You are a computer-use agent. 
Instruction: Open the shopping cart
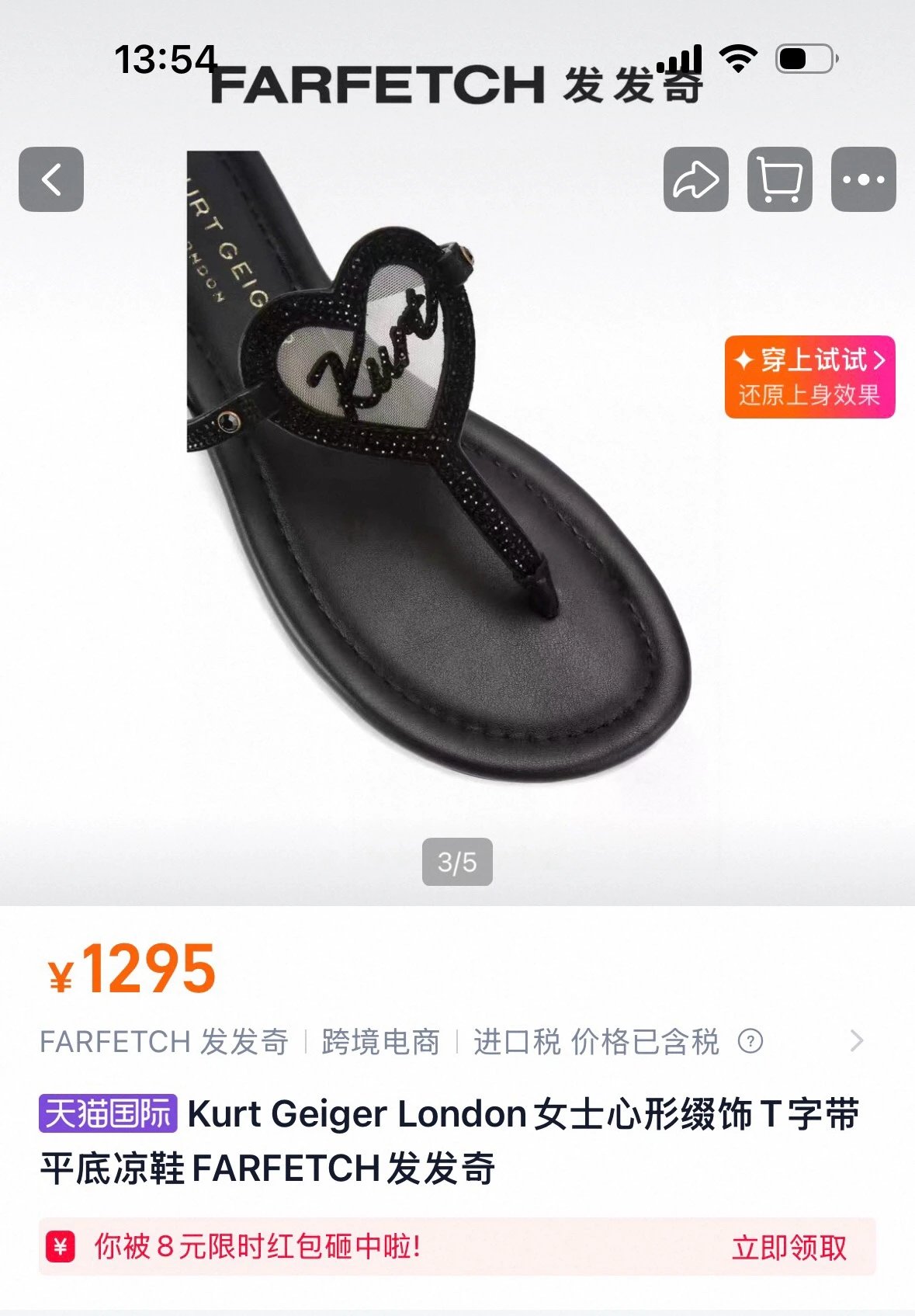779,179
